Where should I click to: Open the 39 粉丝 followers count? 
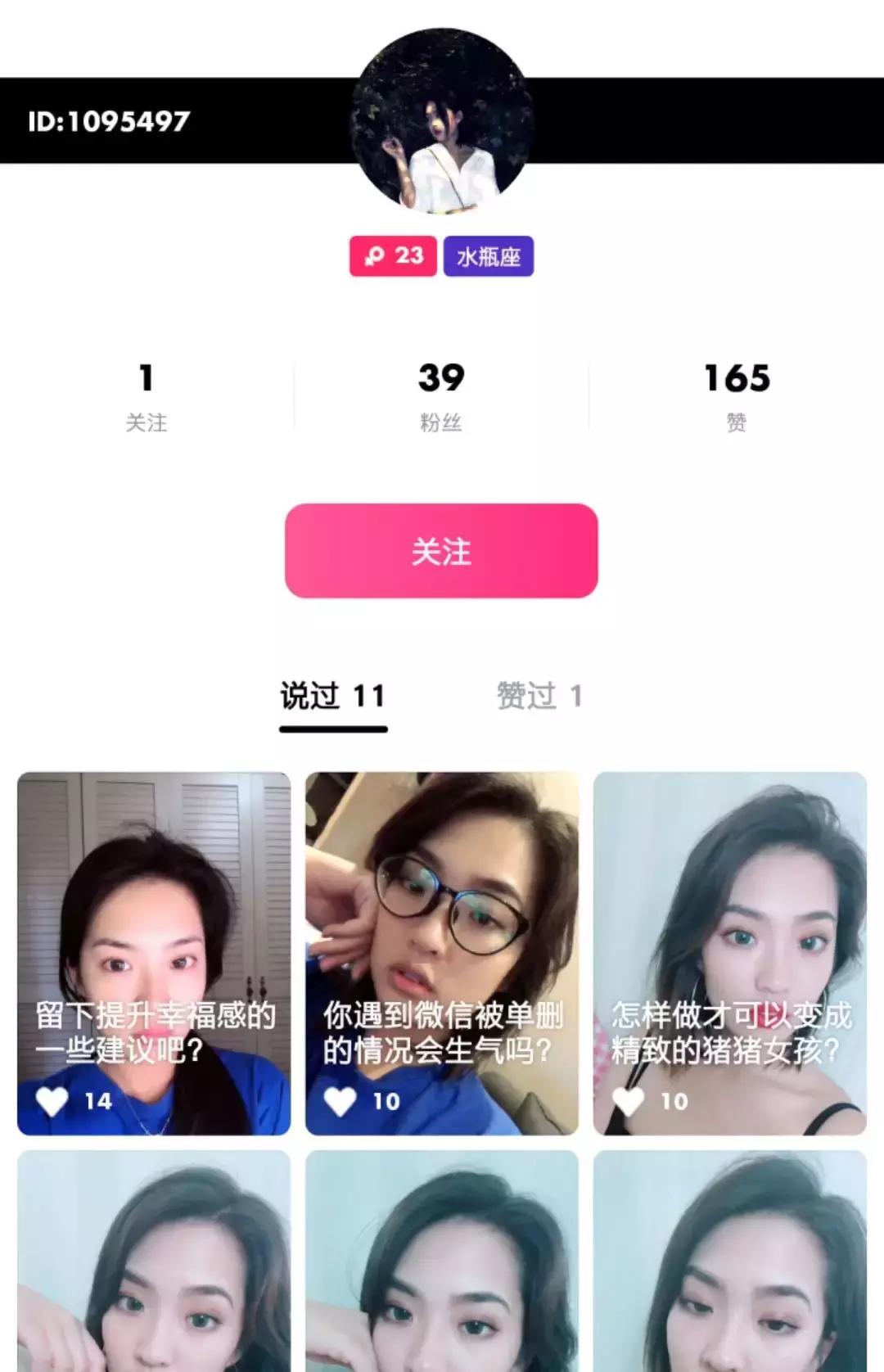coord(442,393)
